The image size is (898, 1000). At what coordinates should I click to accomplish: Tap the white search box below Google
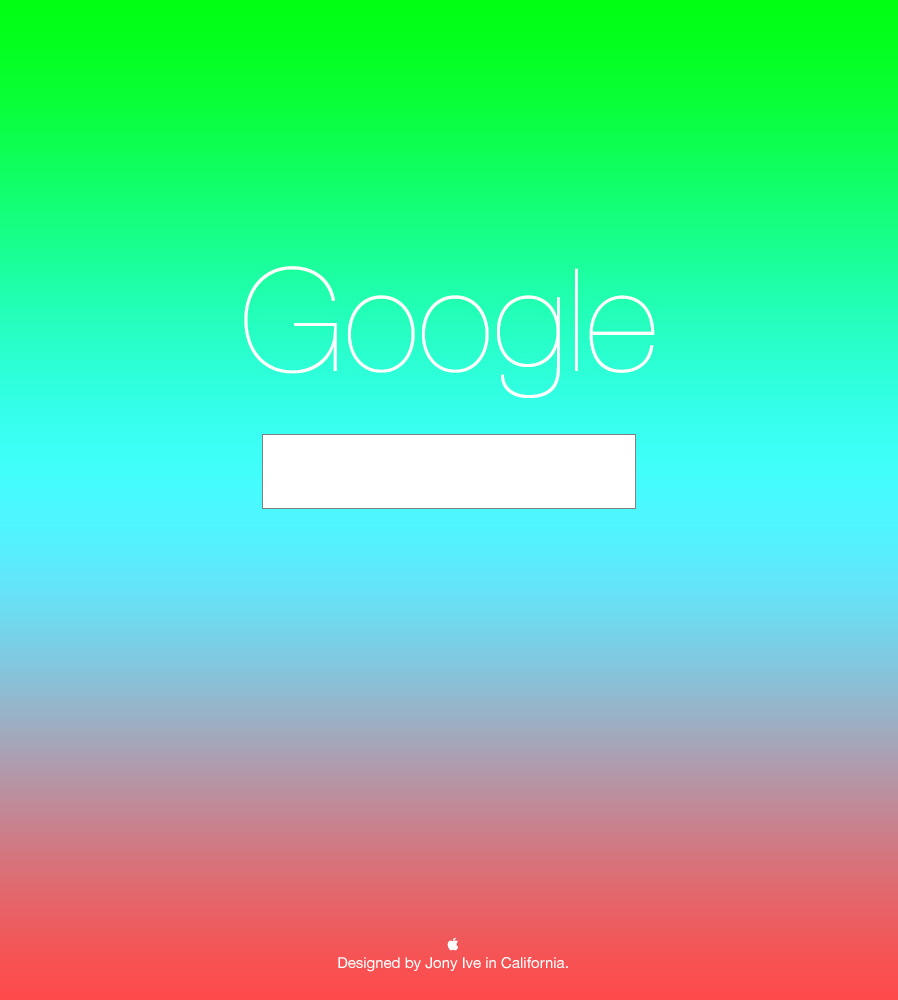pyautogui.click(x=448, y=471)
